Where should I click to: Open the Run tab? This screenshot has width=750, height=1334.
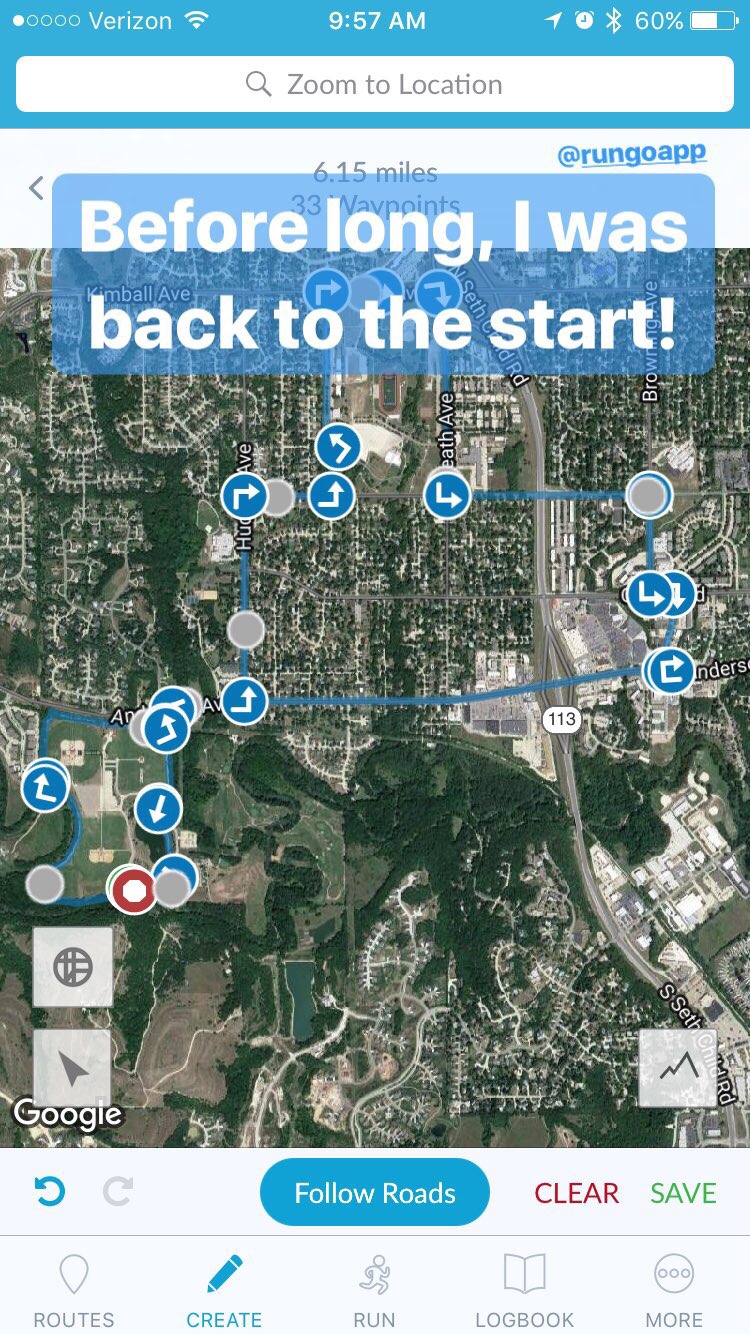(x=374, y=1290)
